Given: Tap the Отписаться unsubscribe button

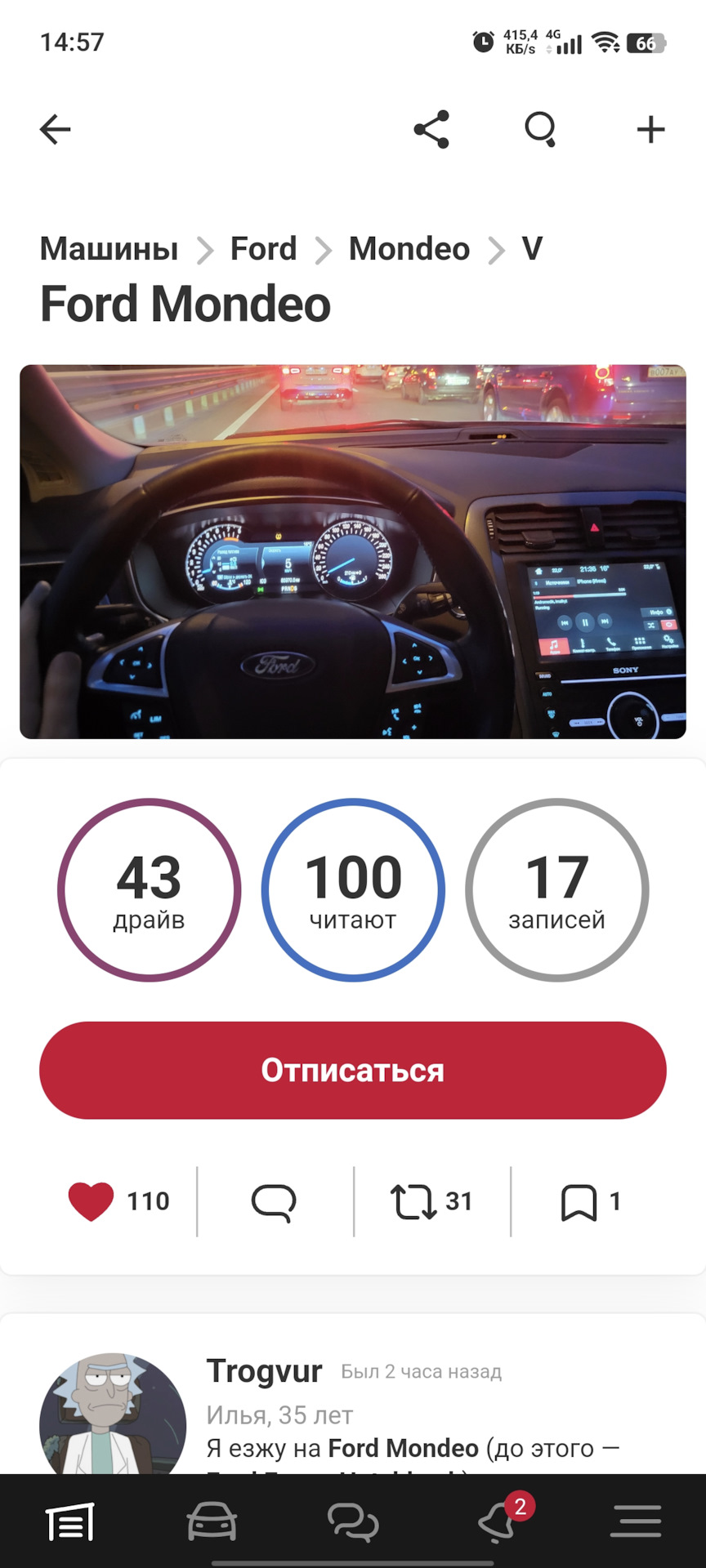Looking at the screenshot, I should (x=353, y=1070).
